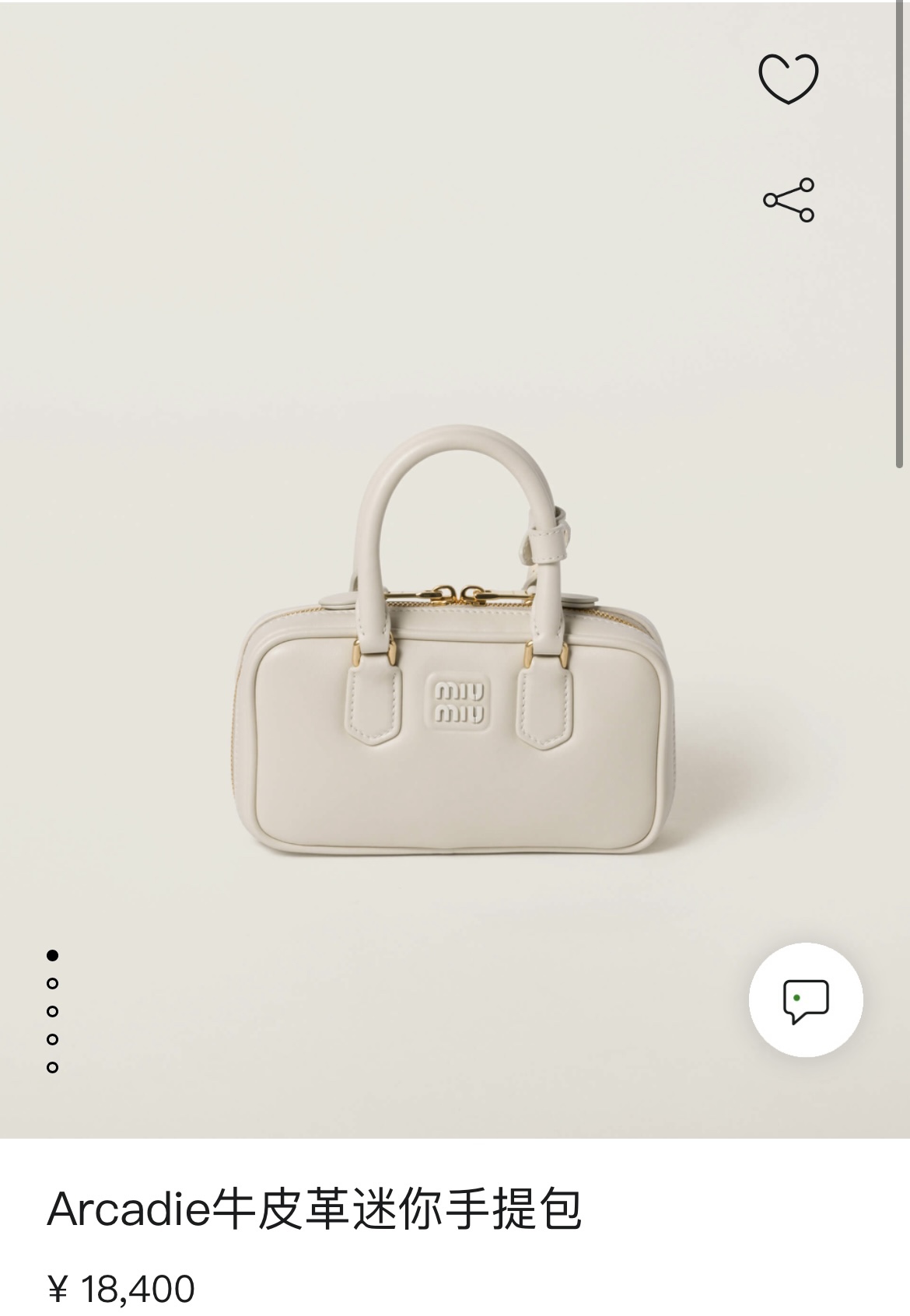
Task: Add the Arcadie bag to favorites
Action: pyautogui.click(x=788, y=79)
